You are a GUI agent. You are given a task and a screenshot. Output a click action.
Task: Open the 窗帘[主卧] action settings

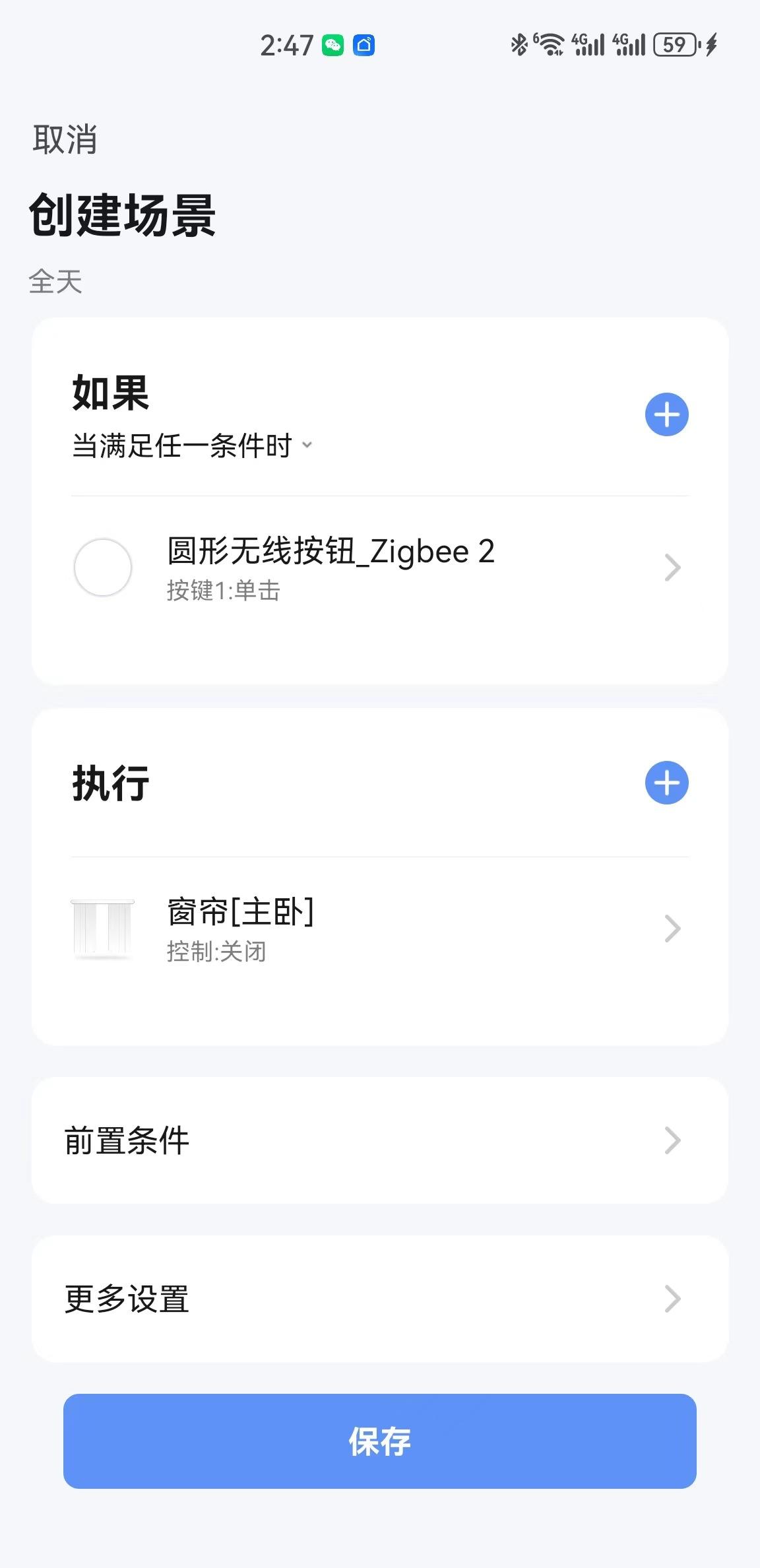click(379, 929)
